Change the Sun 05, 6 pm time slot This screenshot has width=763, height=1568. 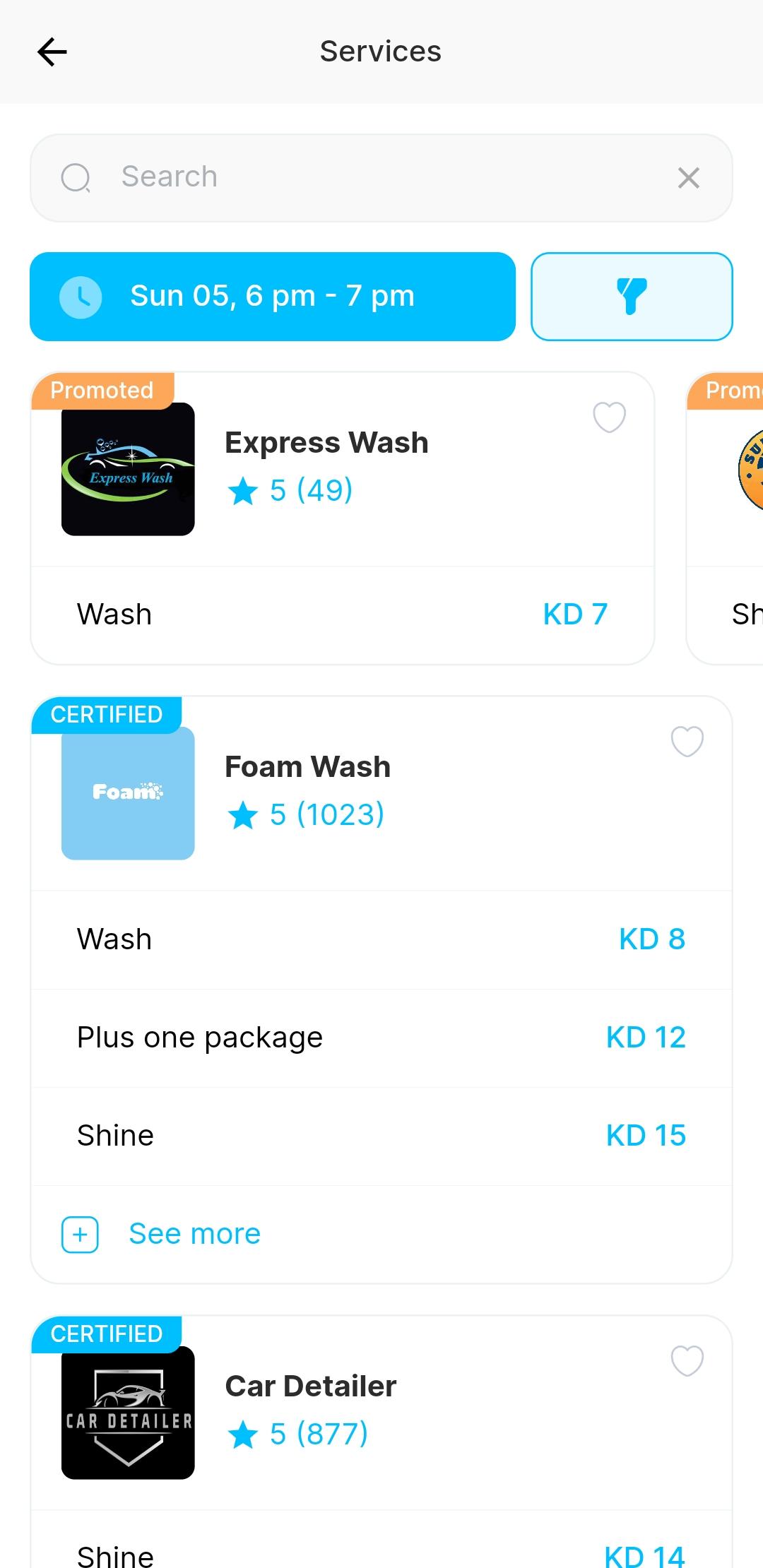pos(273,296)
